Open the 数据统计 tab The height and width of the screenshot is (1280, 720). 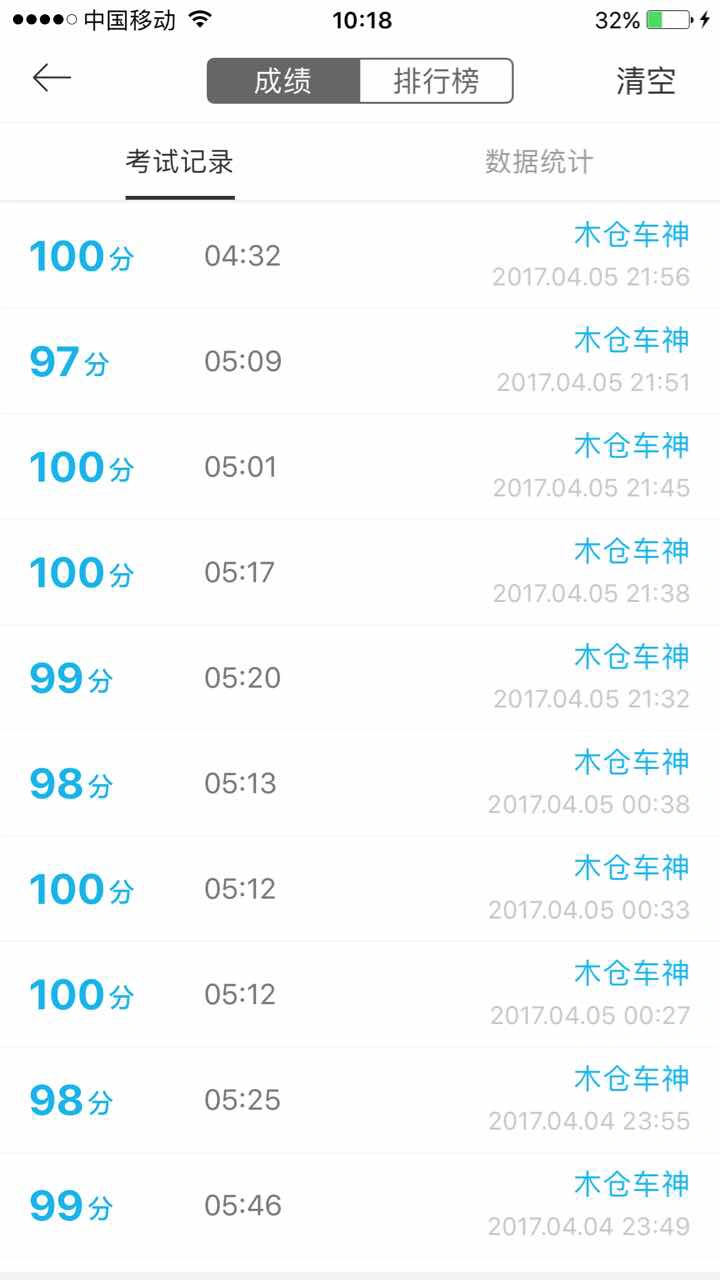tap(539, 162)
